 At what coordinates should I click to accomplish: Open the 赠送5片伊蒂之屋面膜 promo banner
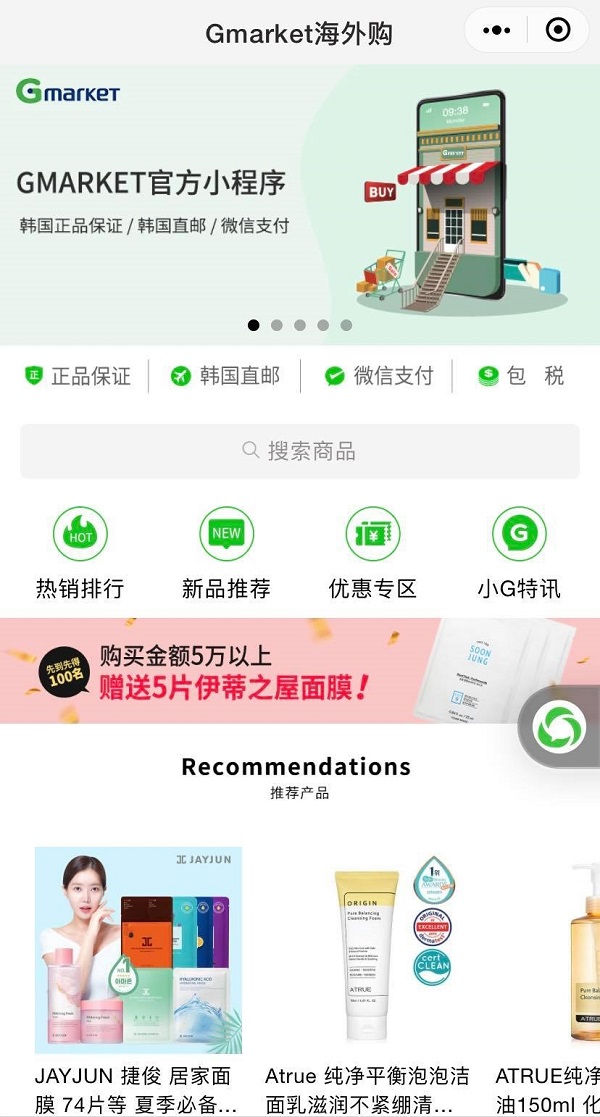(270, 670)
